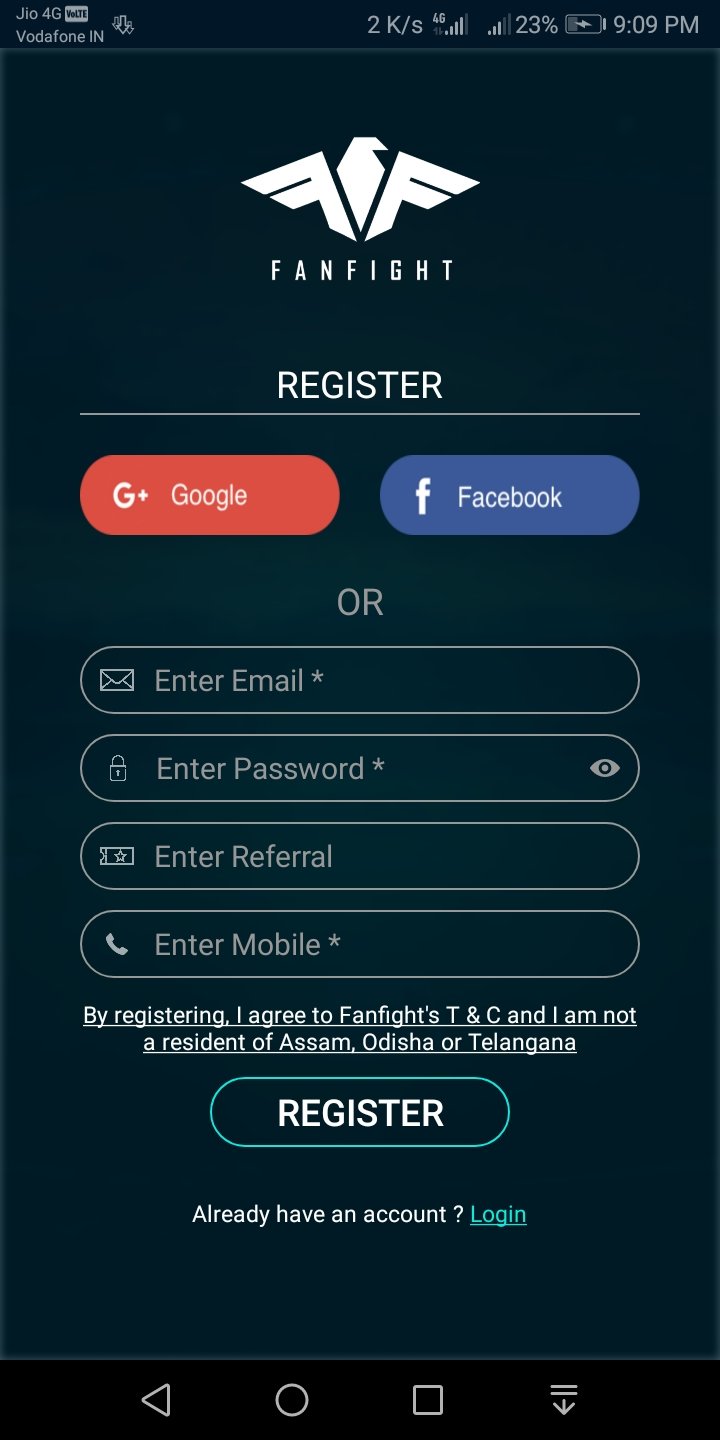Screen dimensions: 720x1440
Task: Go back using the system back button
Action: [156, 1400]
